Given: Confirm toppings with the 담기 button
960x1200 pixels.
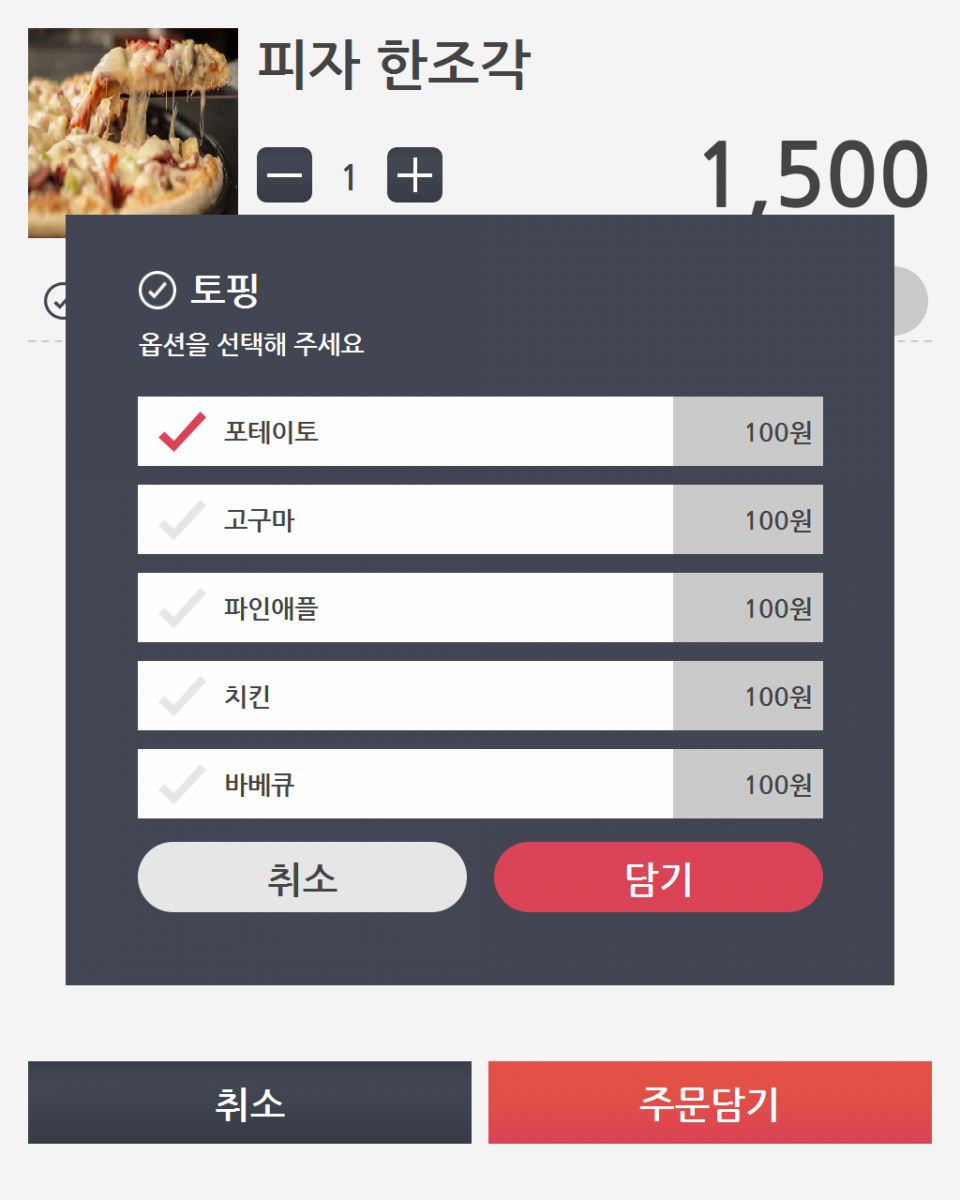Looking at the screenshot, I should (658, 878).
